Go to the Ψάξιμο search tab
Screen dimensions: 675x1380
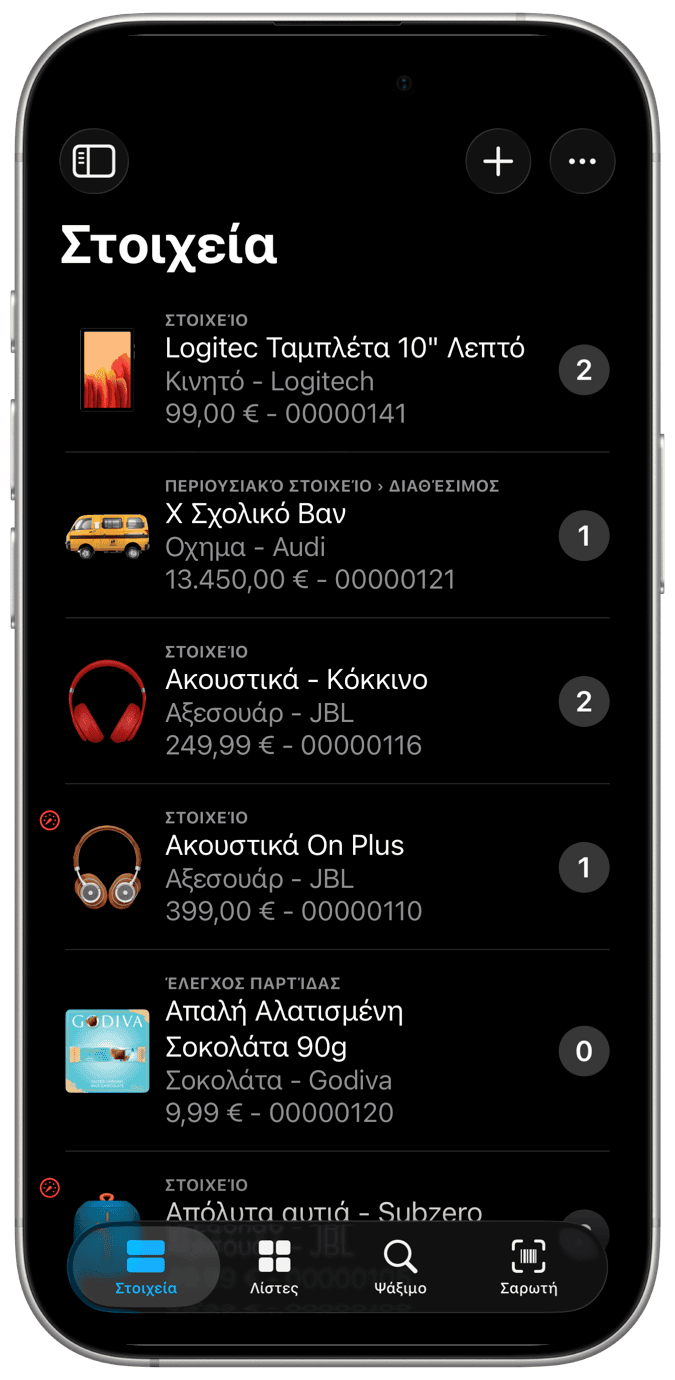tap(400, 1266)
